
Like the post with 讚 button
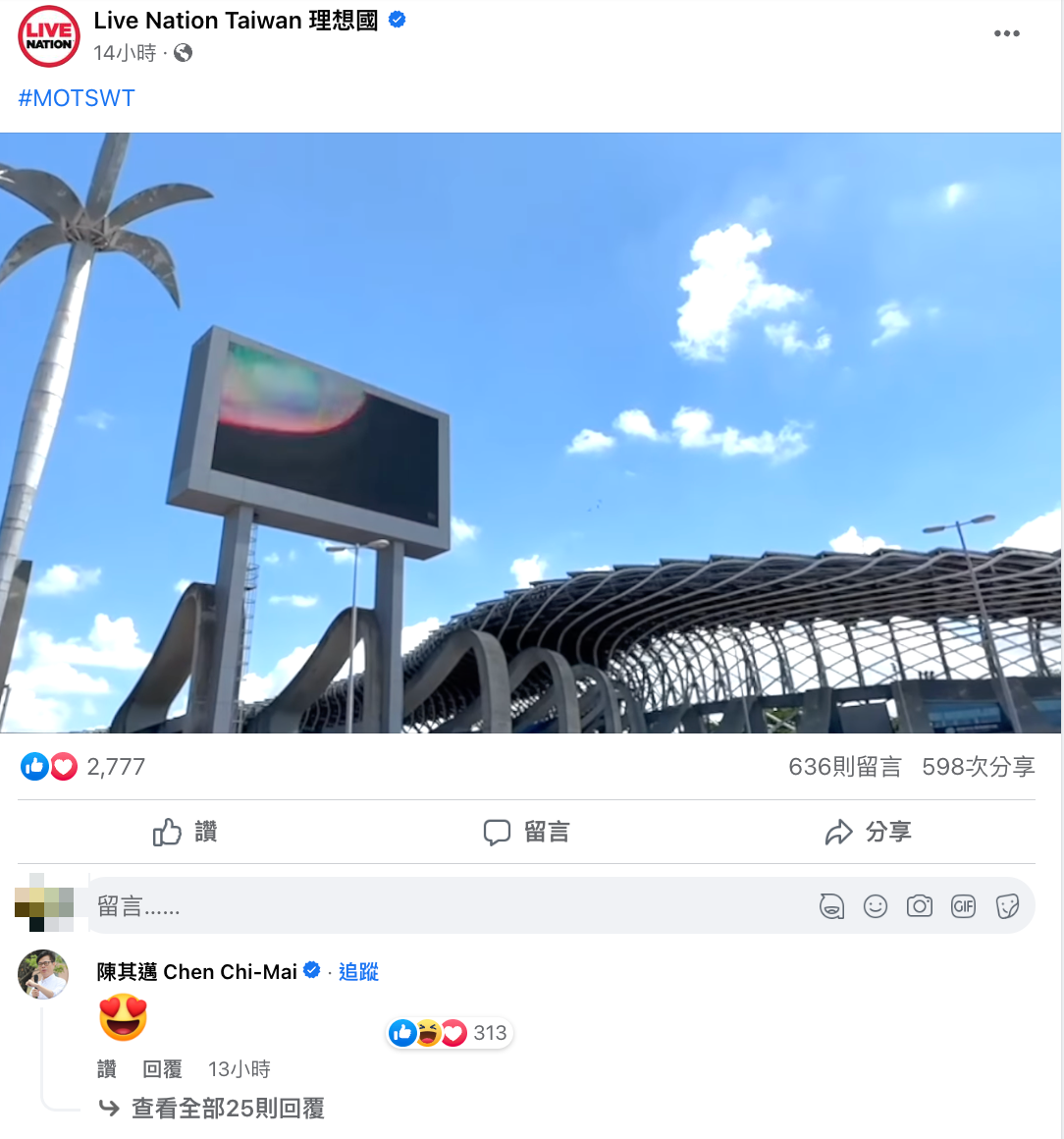(185, 833)
